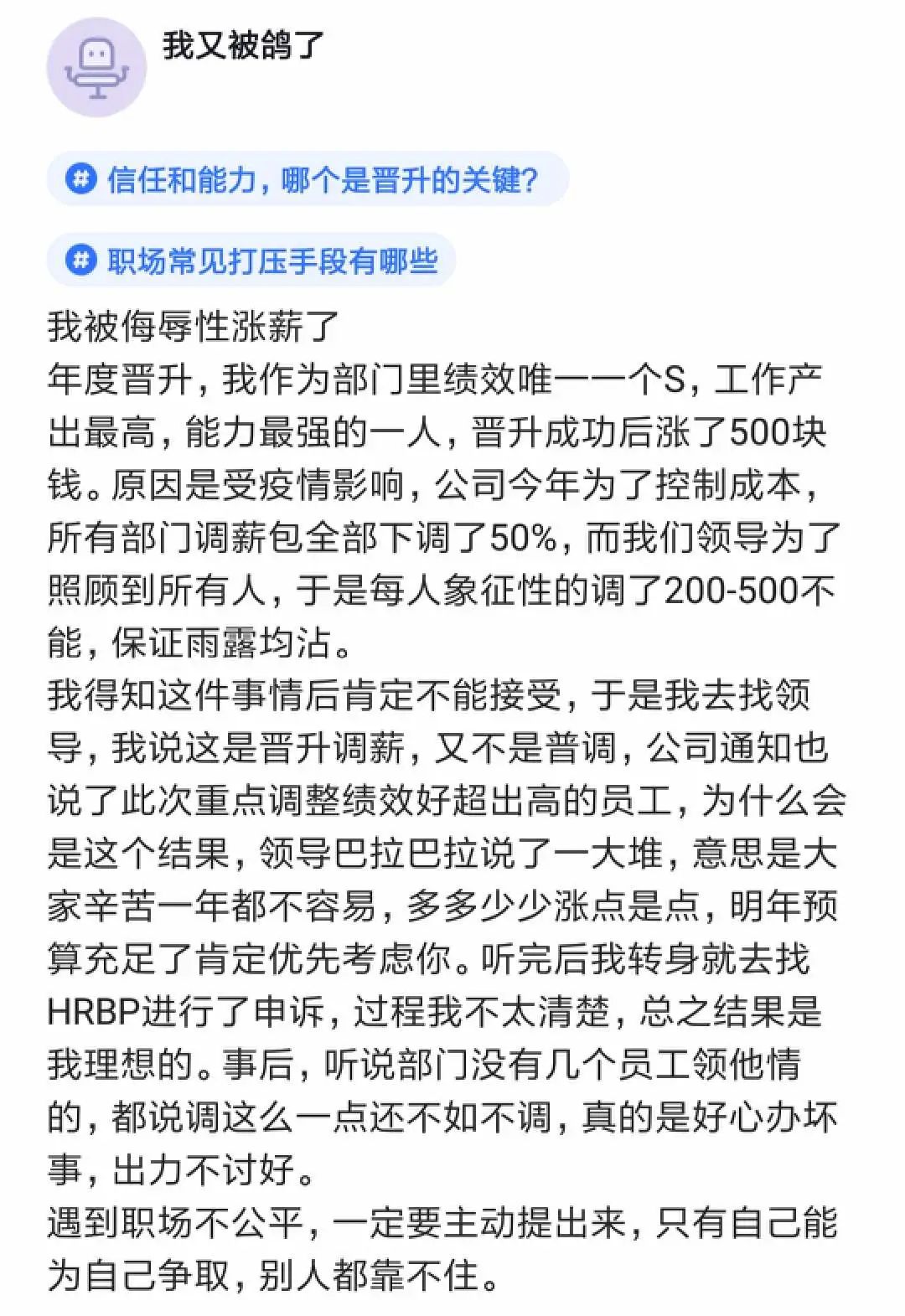View profile of user 我又被鸽了
905x1316 pixels.
243,44
